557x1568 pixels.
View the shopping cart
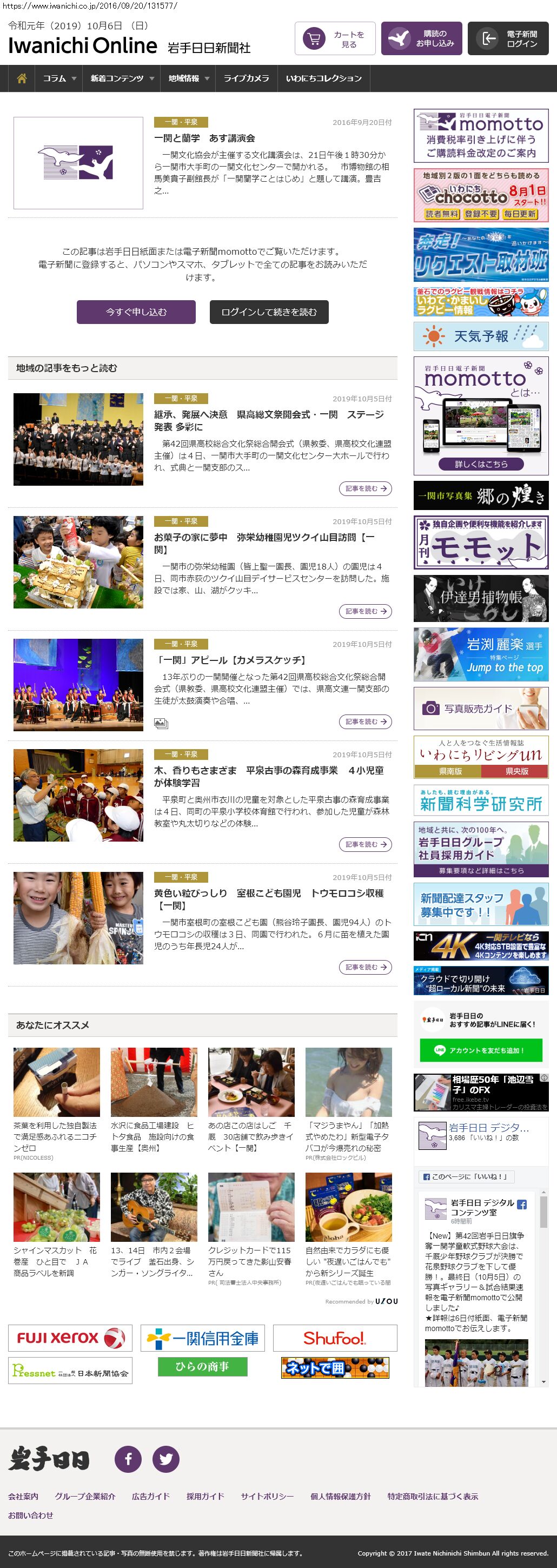335,39
